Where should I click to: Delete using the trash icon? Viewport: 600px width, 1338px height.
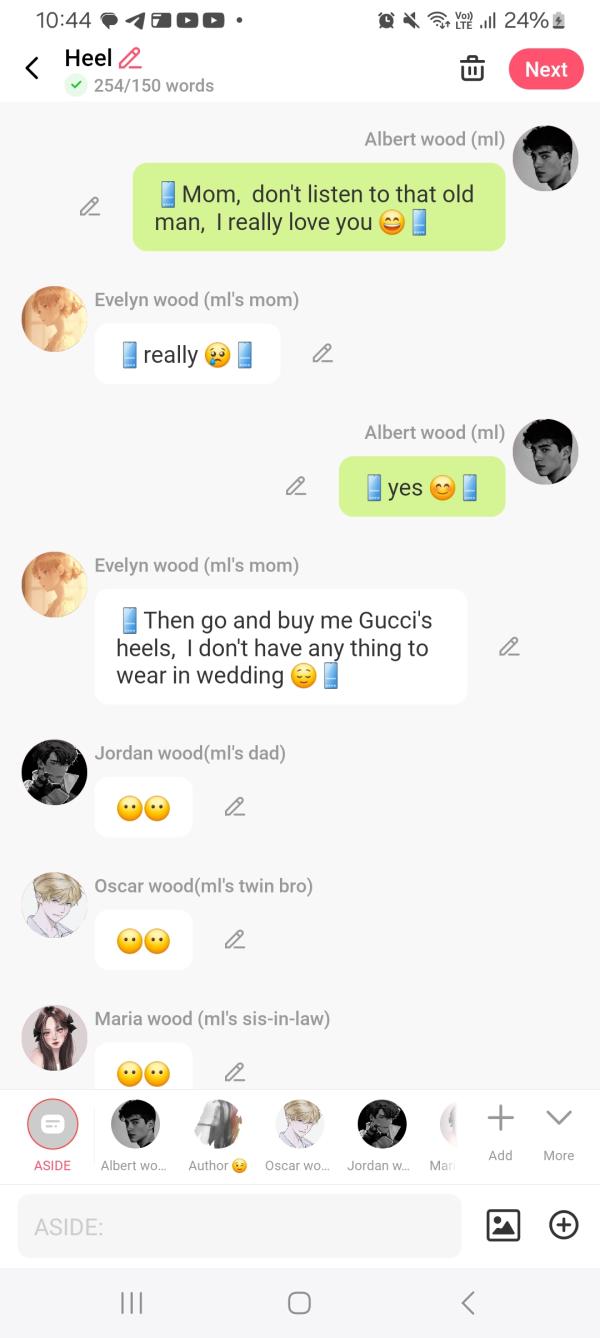tap(472, 69)
